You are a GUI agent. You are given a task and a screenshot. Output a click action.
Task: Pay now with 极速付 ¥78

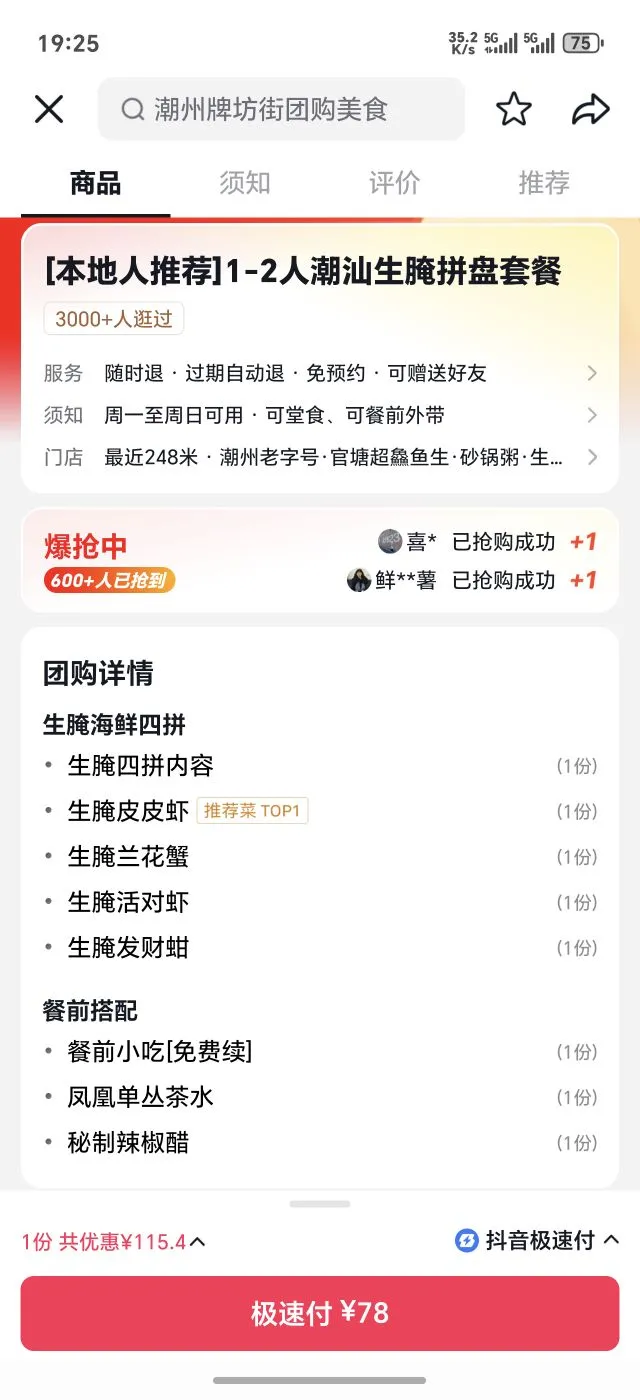point(320,1313)
